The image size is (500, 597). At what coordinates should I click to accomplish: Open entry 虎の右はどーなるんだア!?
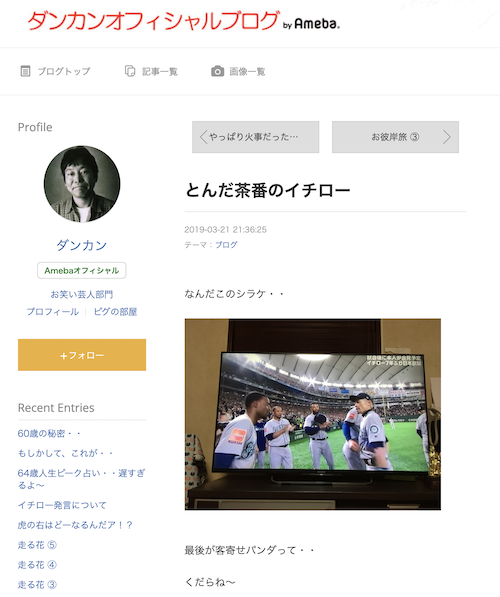(75, 525)
